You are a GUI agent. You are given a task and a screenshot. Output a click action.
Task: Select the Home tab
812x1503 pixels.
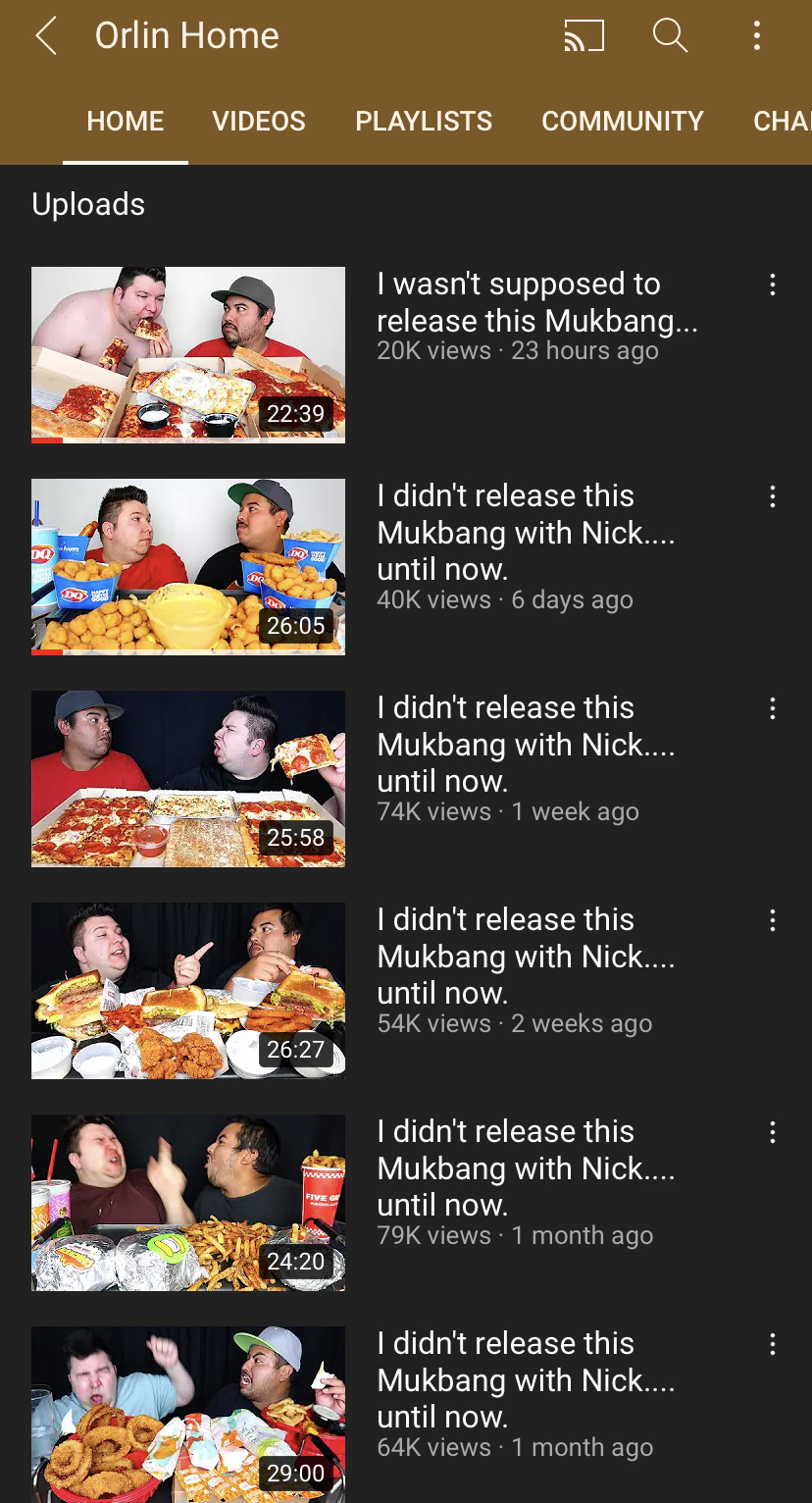[x=126, y=121]
